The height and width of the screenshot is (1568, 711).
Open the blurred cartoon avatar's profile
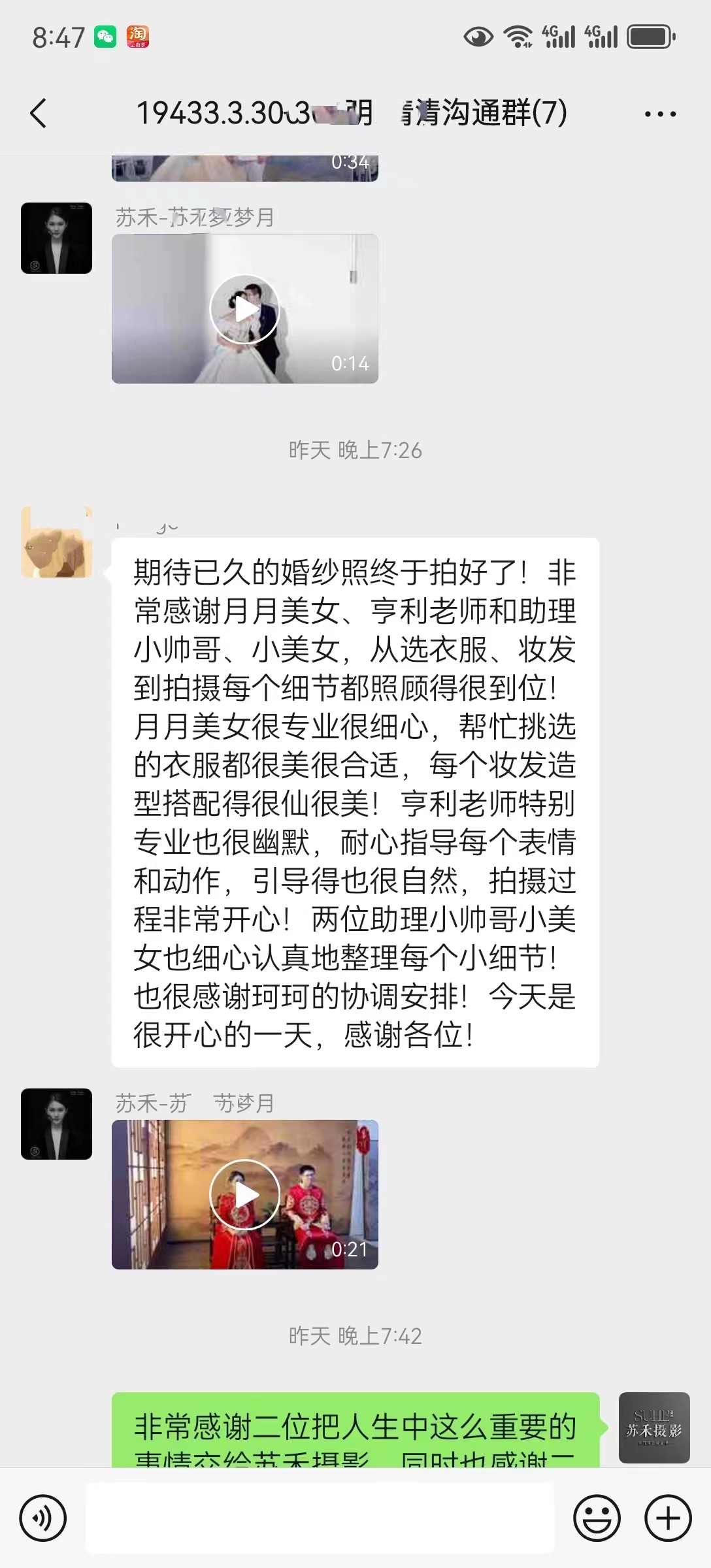[56, 542]
